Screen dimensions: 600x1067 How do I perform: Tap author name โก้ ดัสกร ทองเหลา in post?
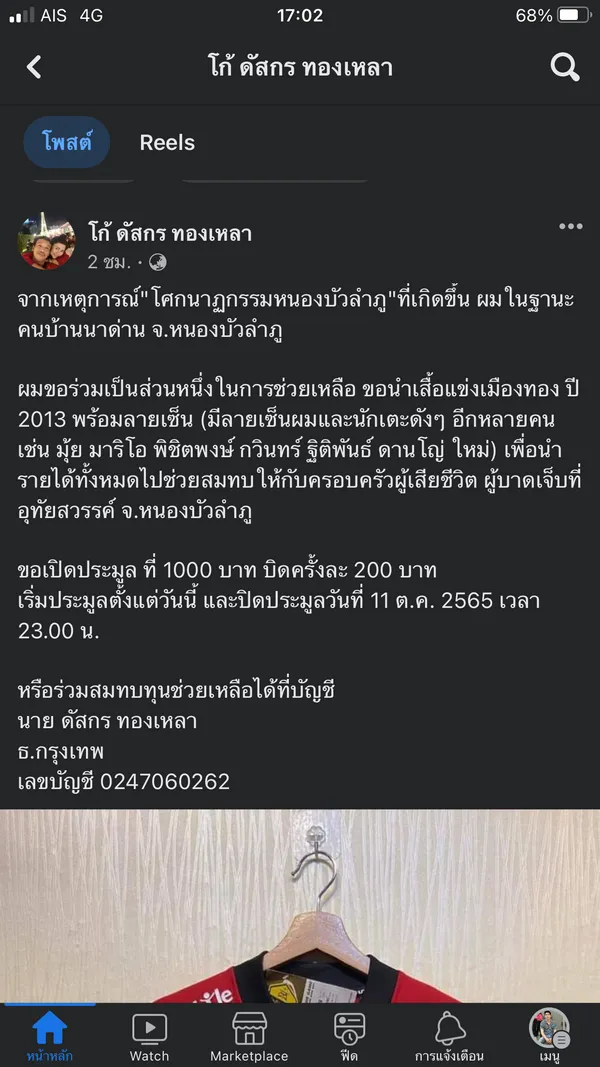click(x=170, y=234)
